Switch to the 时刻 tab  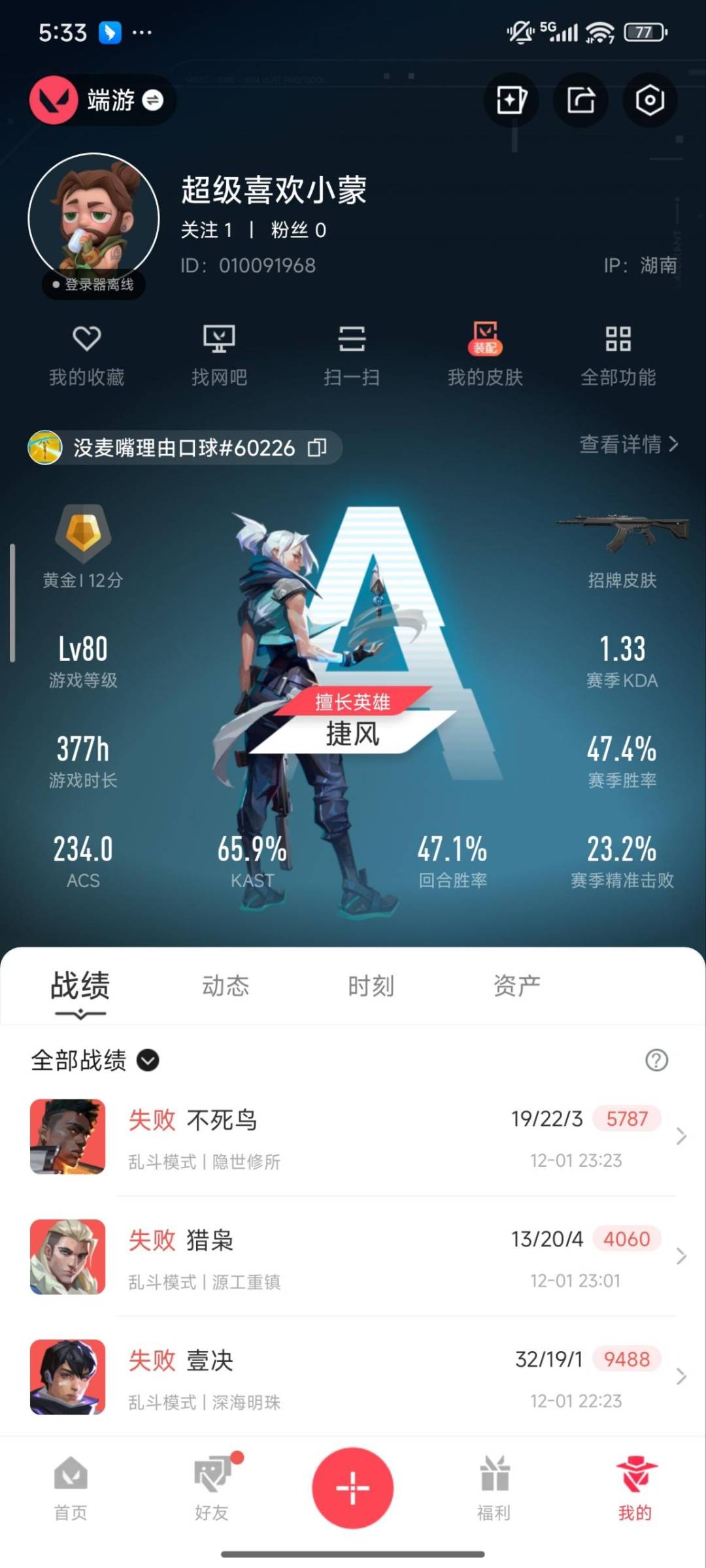371,986
